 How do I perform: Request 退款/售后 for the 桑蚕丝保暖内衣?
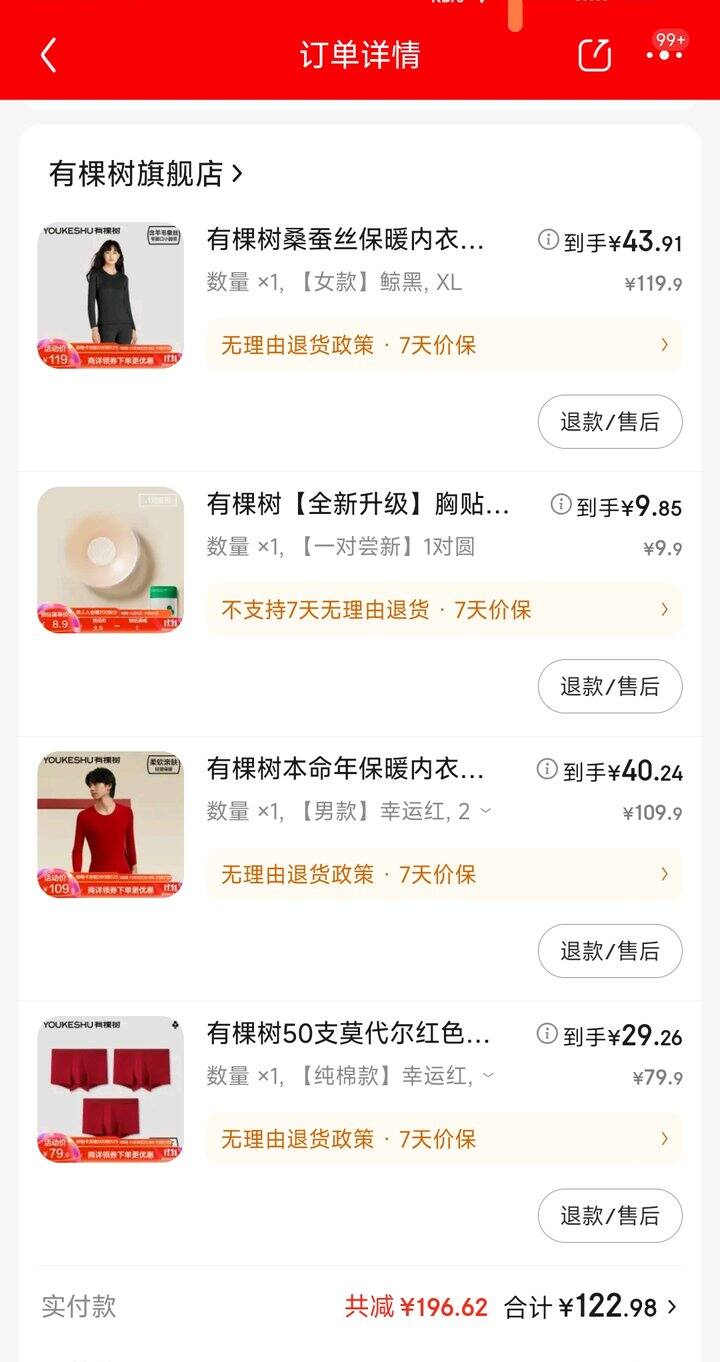click(610, 422)
